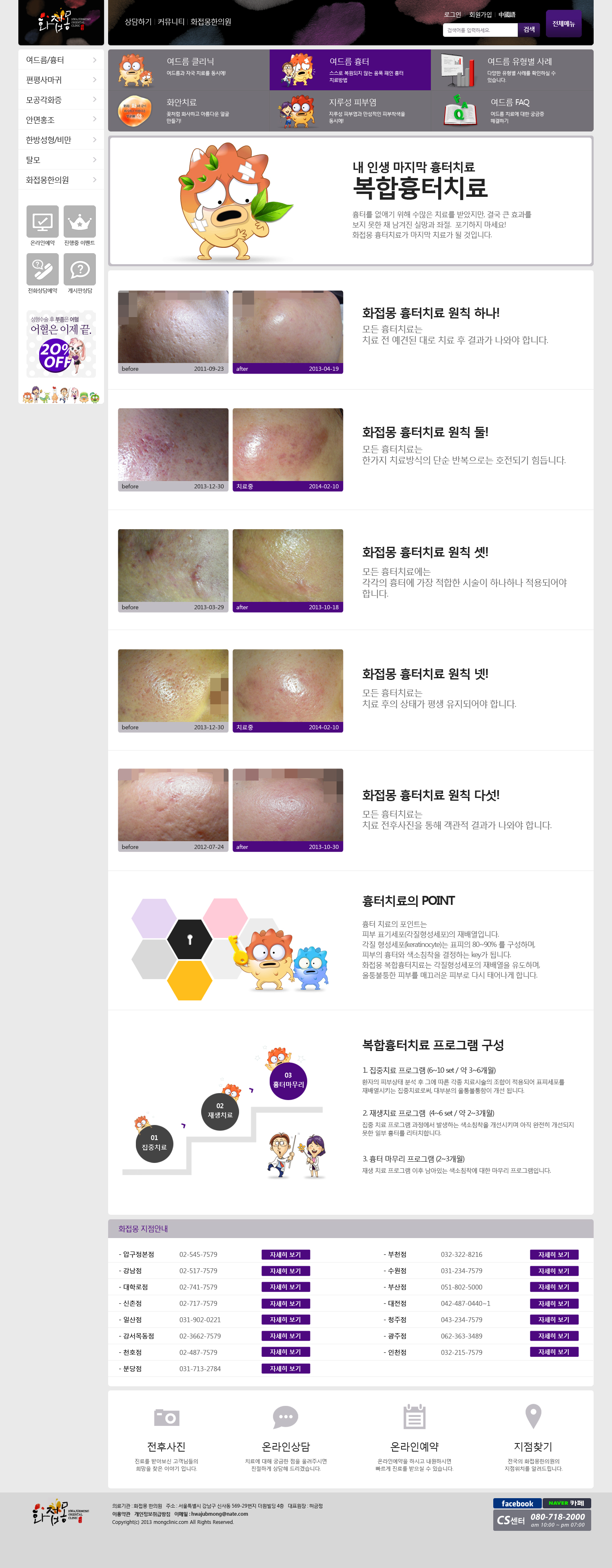View details for 부천점 branch
The width and height of the screenshot is (612, 1568).
click(554, 1254)
